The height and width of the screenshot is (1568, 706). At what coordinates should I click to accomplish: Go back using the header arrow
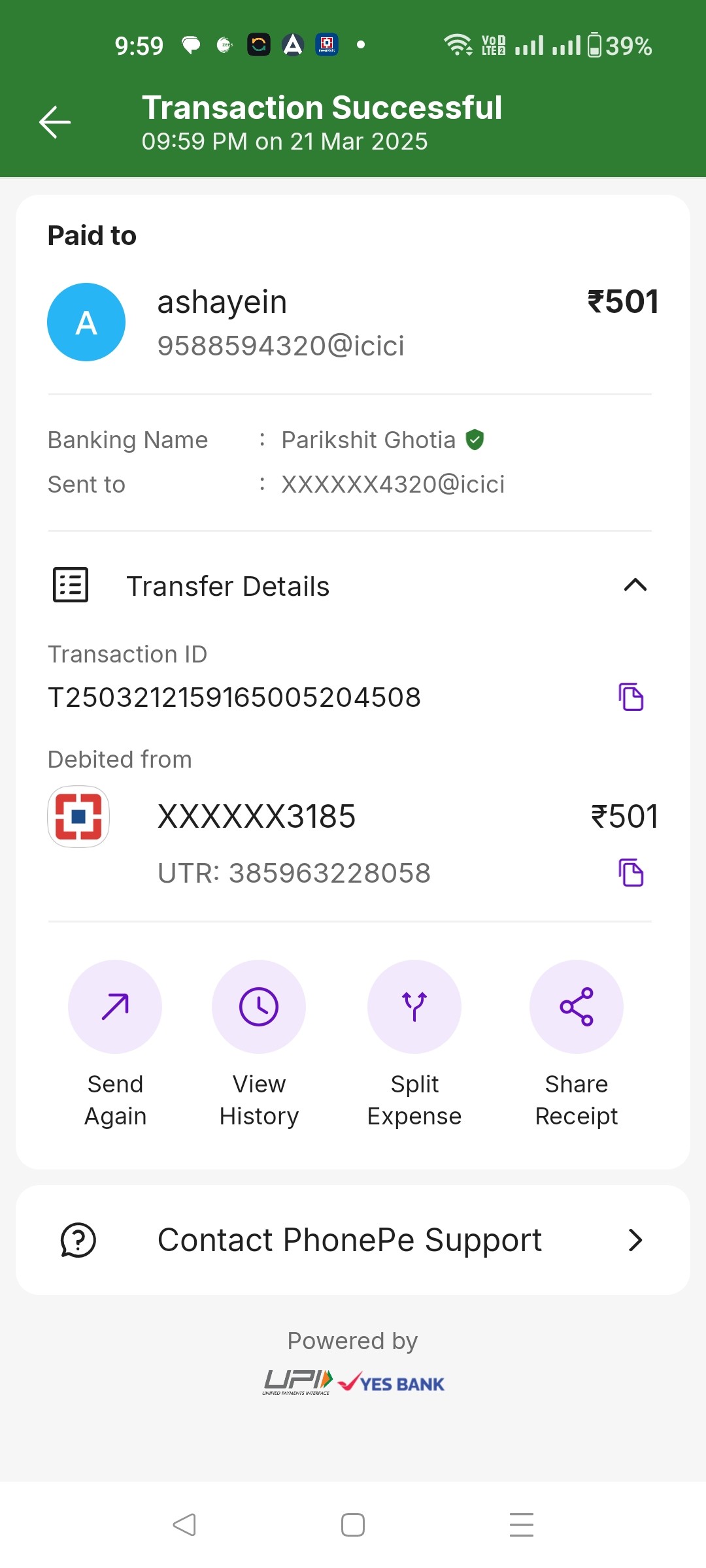click(x=55, y=122)
